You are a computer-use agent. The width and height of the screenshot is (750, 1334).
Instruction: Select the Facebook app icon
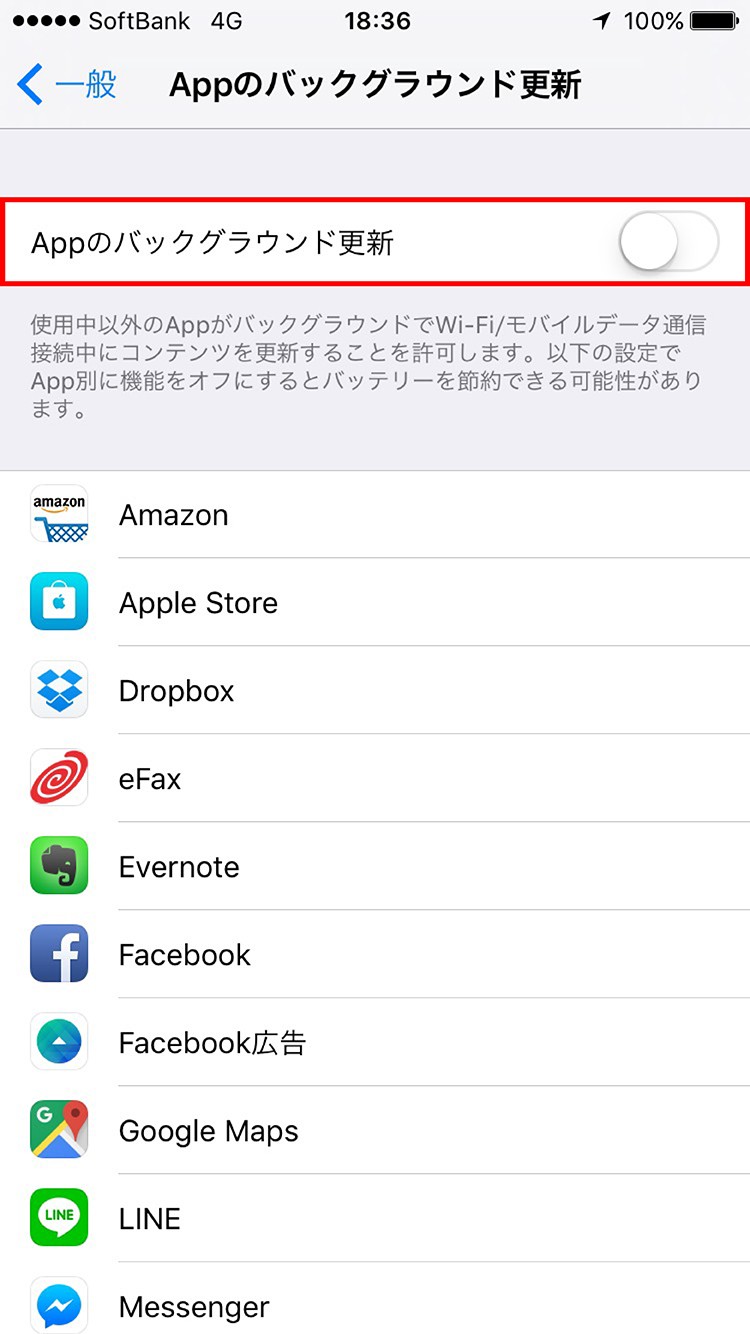coord(58,954)
